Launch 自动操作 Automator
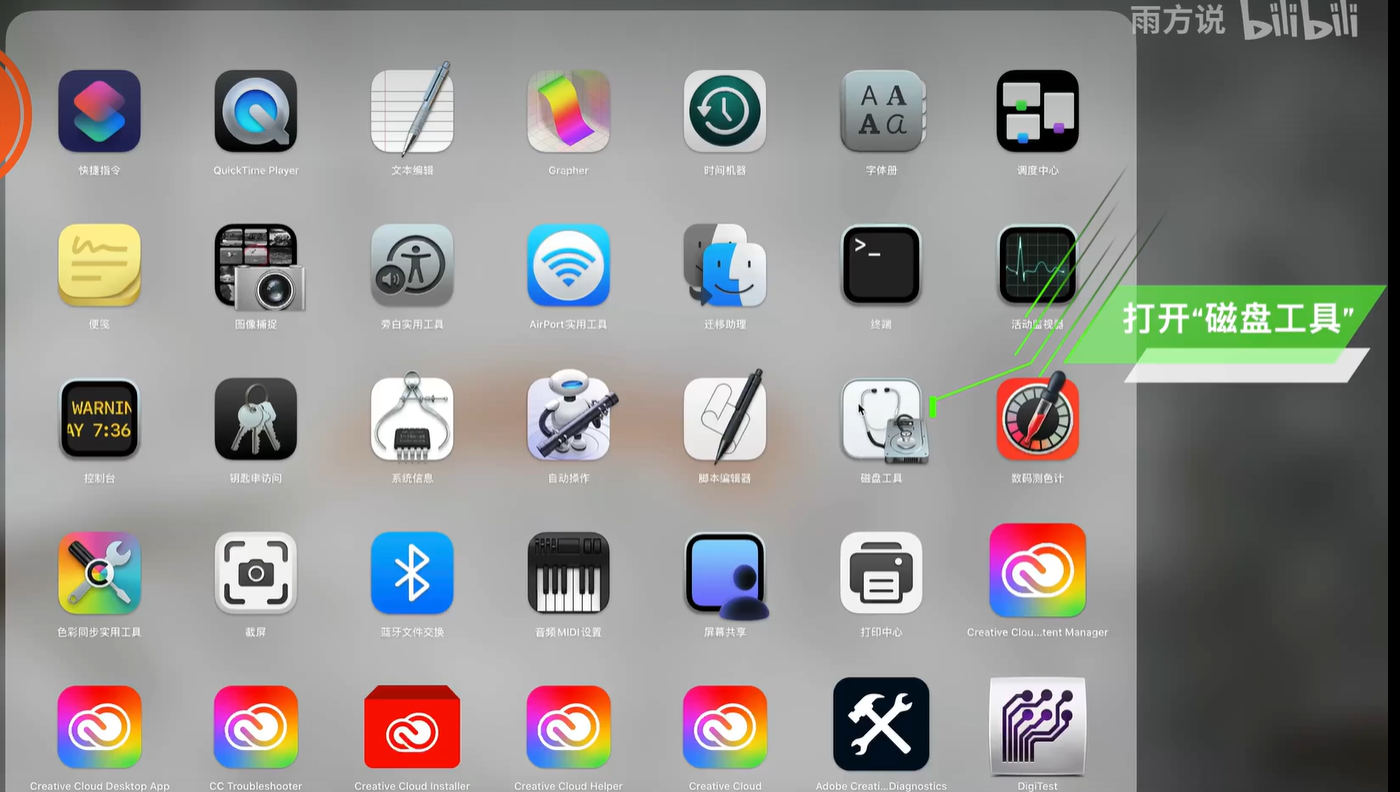1400x792 pixels. click(568, 419)
